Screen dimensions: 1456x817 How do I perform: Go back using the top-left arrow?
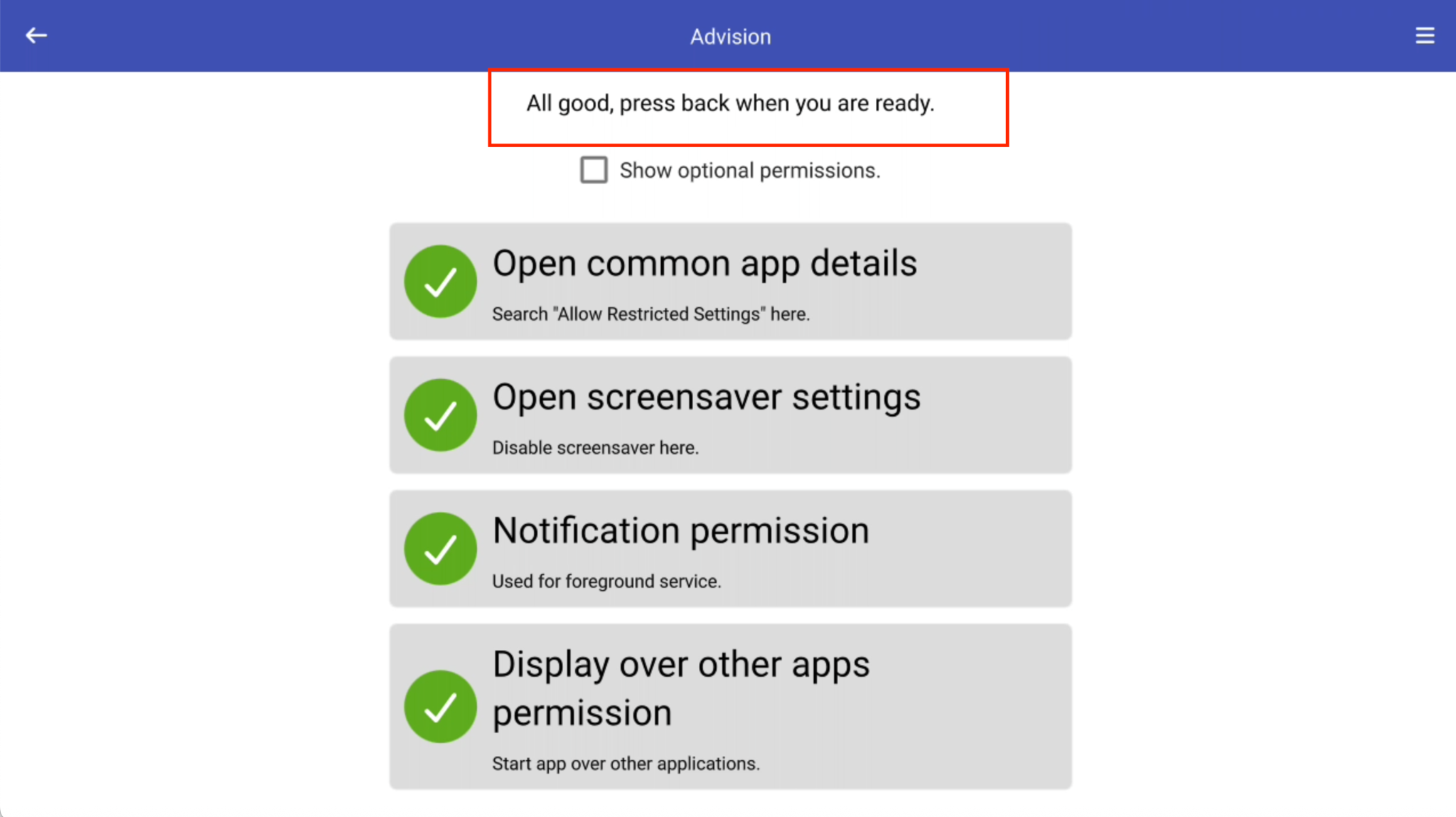36,36
